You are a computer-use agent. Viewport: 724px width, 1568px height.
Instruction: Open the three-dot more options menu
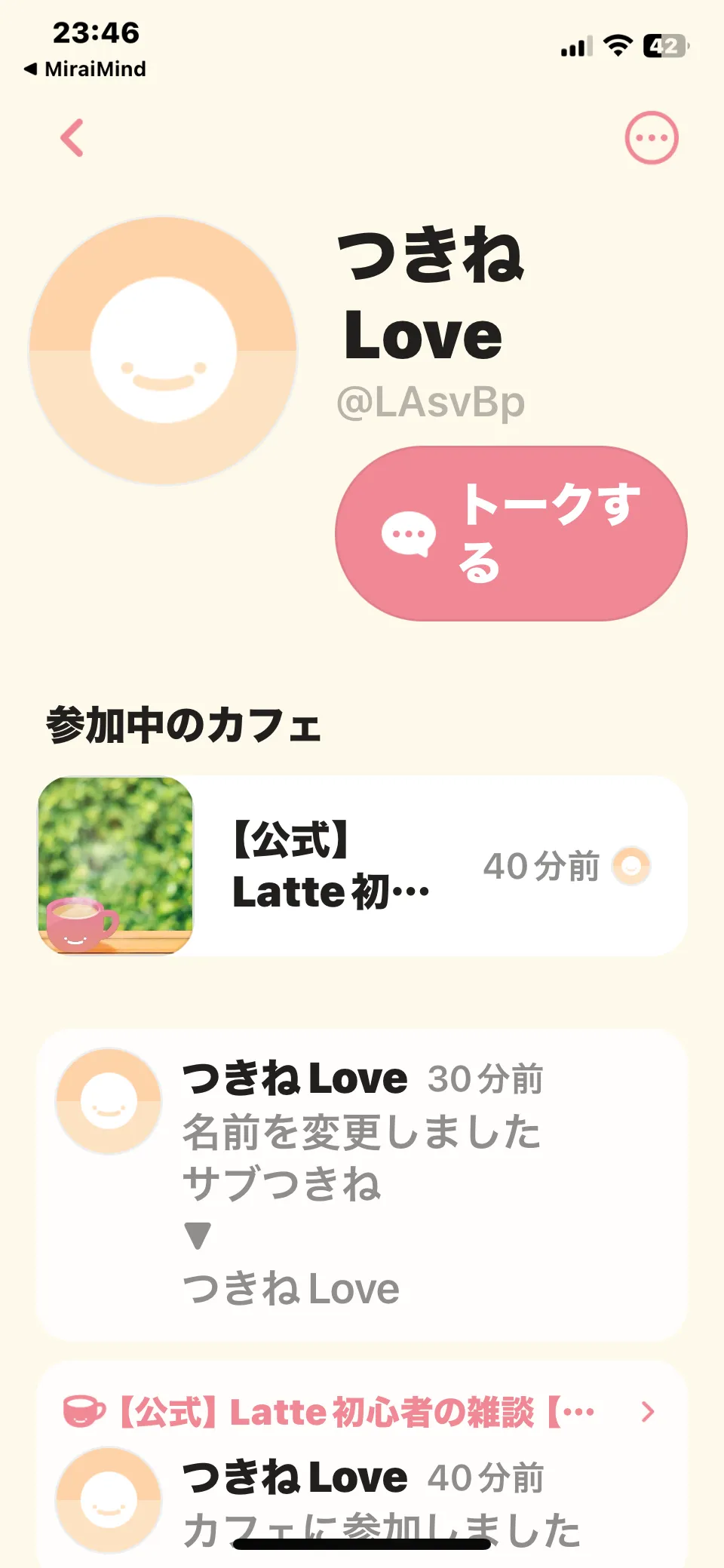tap(652, 138)
